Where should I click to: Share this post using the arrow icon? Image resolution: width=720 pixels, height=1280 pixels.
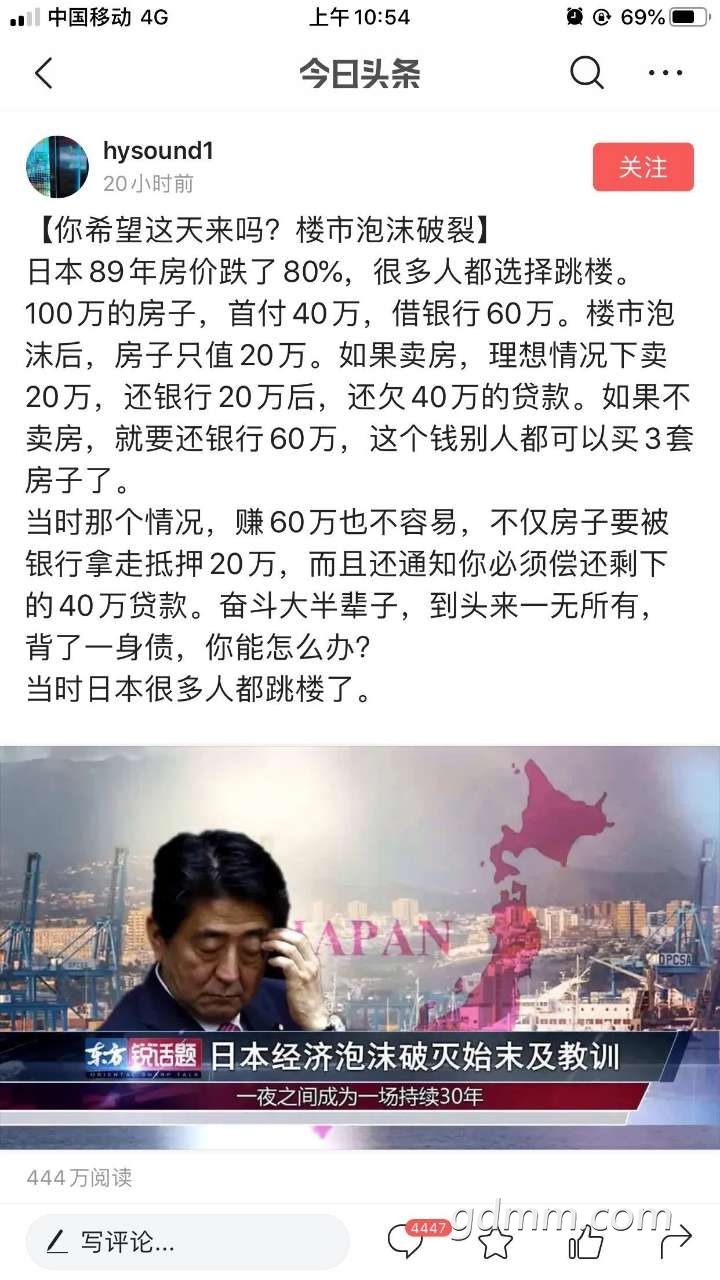(676, 1241)
